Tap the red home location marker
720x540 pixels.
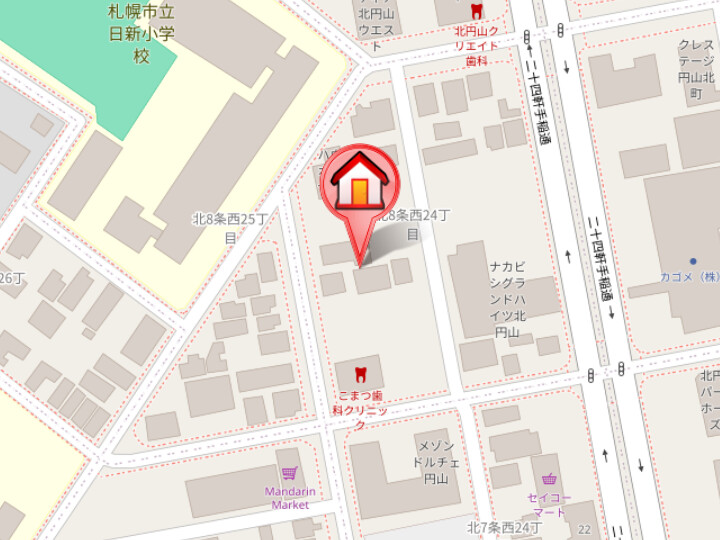click(x=359, y=184)
